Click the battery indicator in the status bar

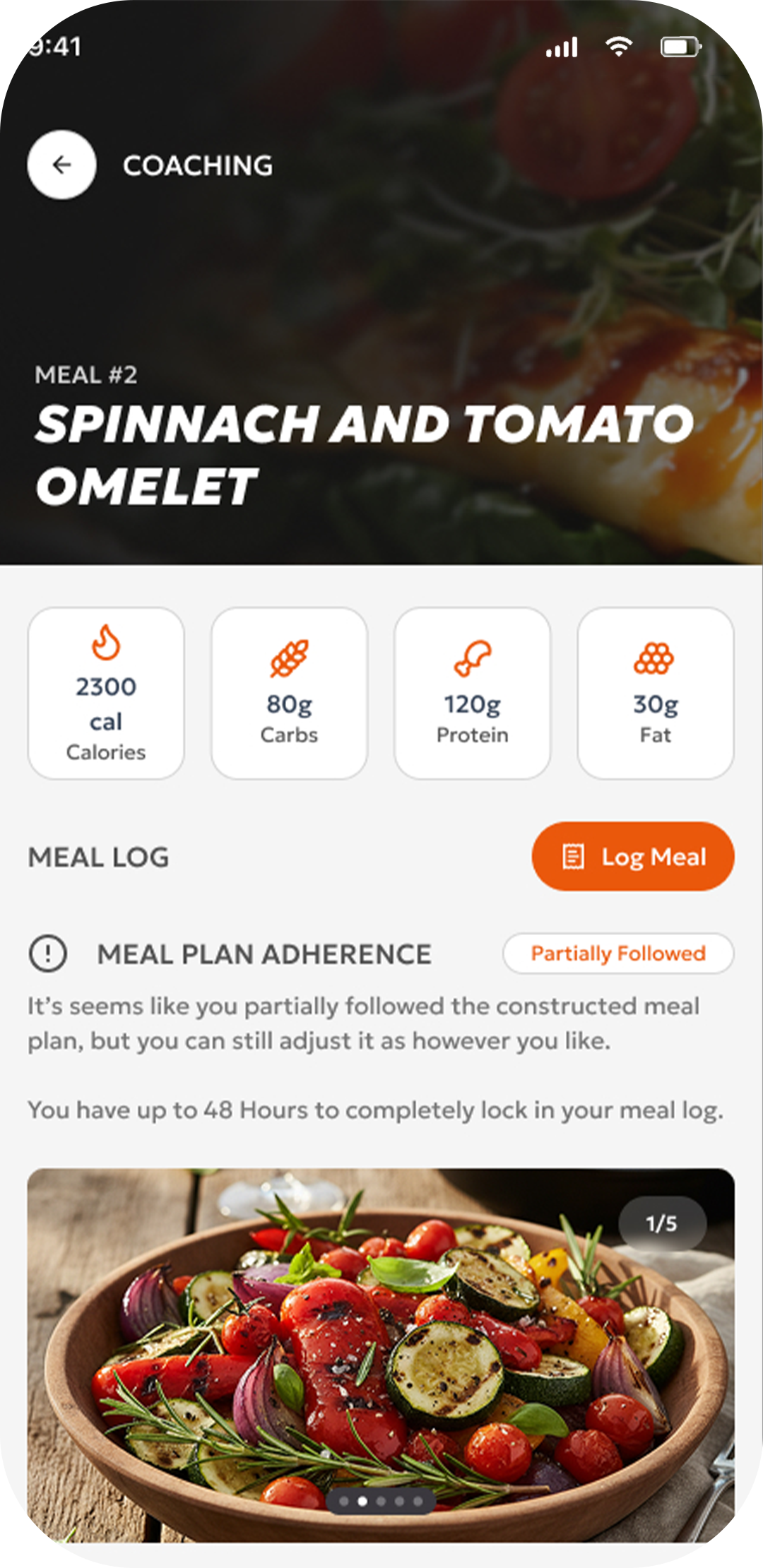pos(680,45)
